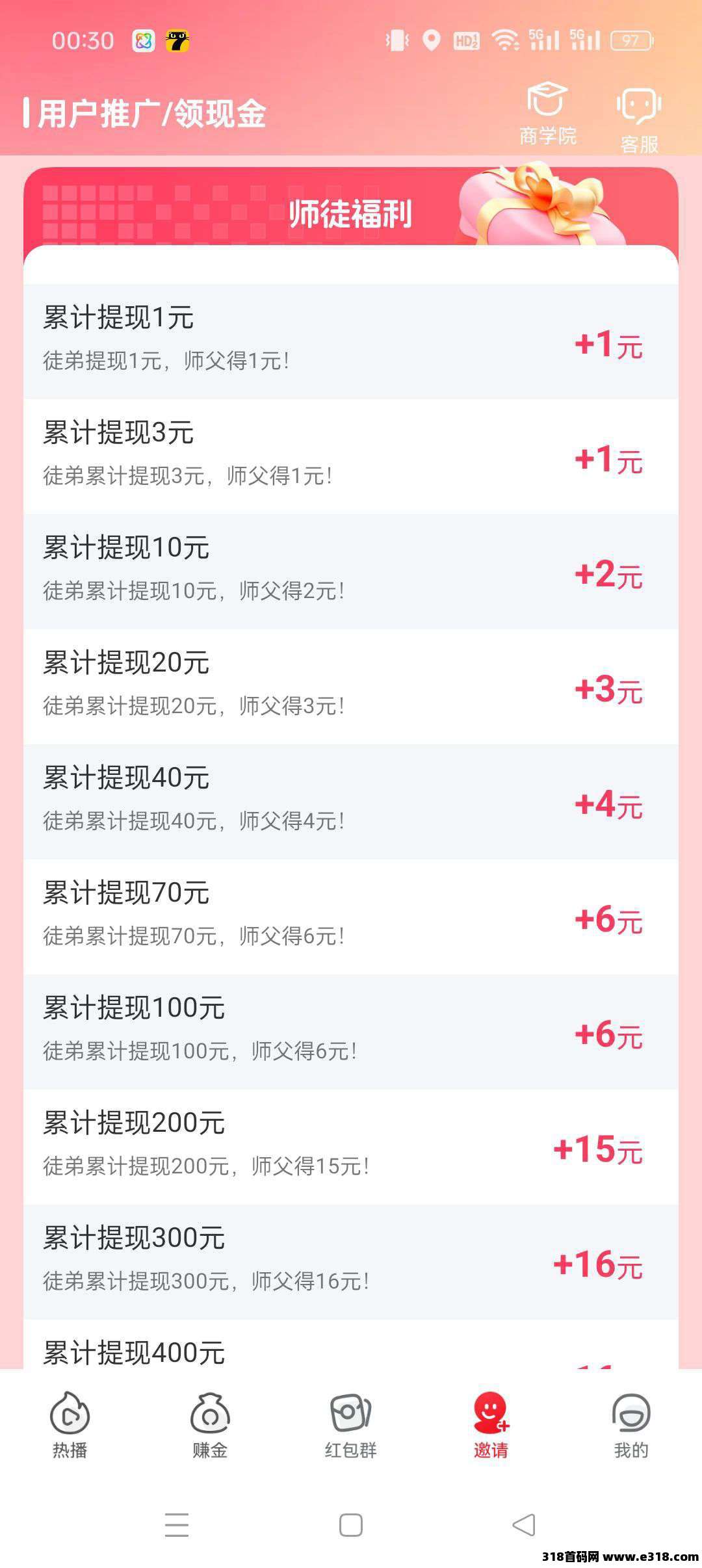Image resolution: width=702 pixels, height=1568 pixels.
Task: Open the 红包群 tab
Action: (350, 1424)
